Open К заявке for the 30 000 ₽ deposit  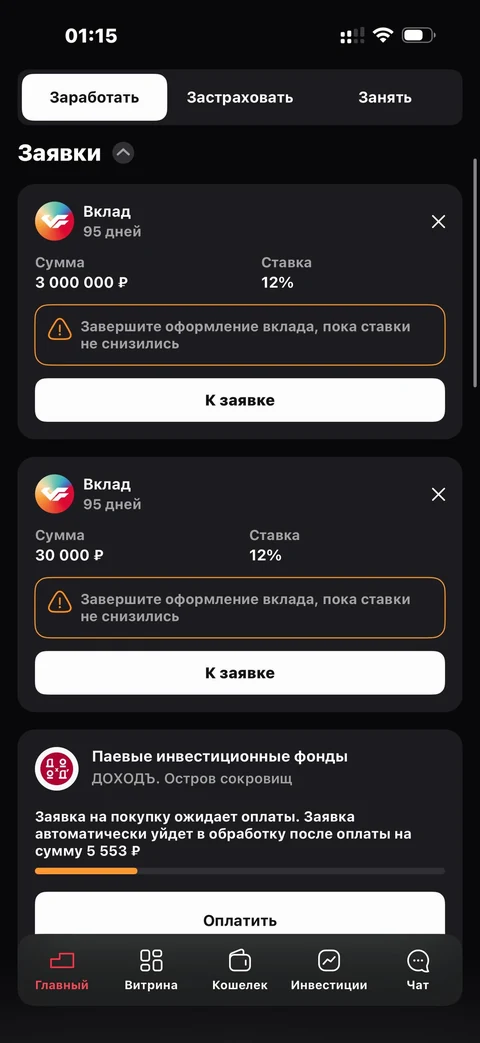(239, 672)
